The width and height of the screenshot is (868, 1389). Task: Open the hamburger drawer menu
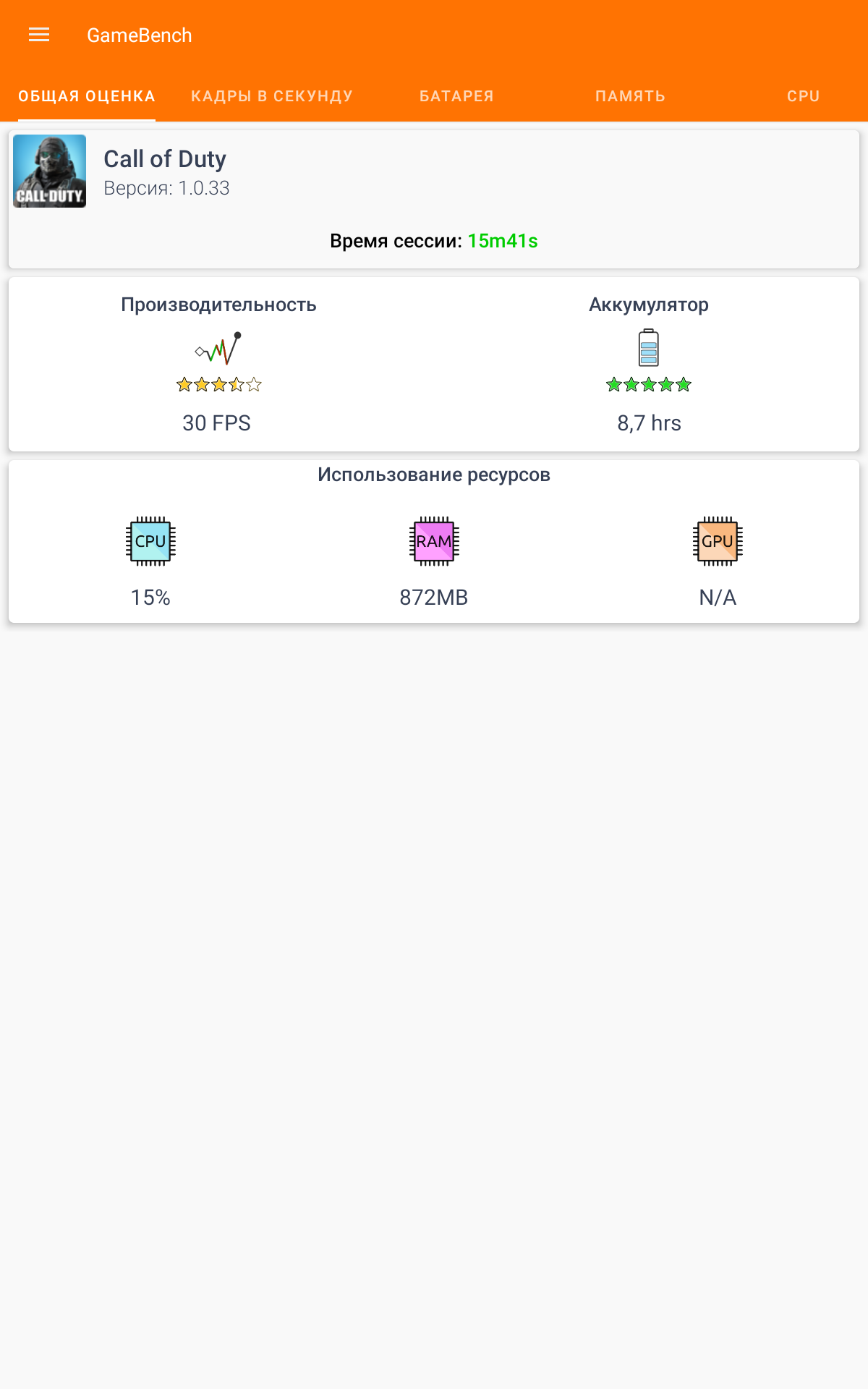[39, 35]
